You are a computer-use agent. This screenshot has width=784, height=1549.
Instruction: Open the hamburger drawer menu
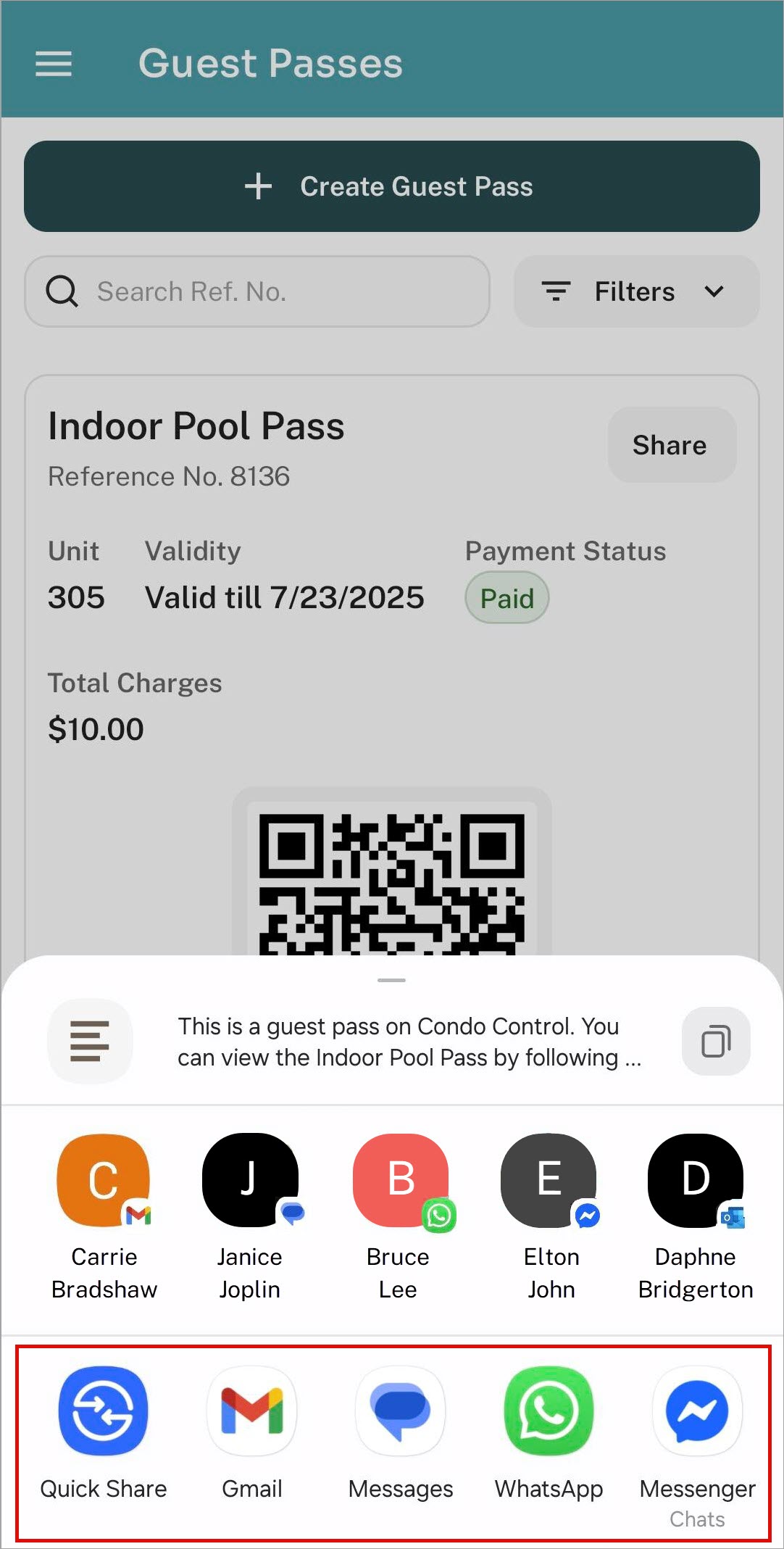click(x=54, y=64)
